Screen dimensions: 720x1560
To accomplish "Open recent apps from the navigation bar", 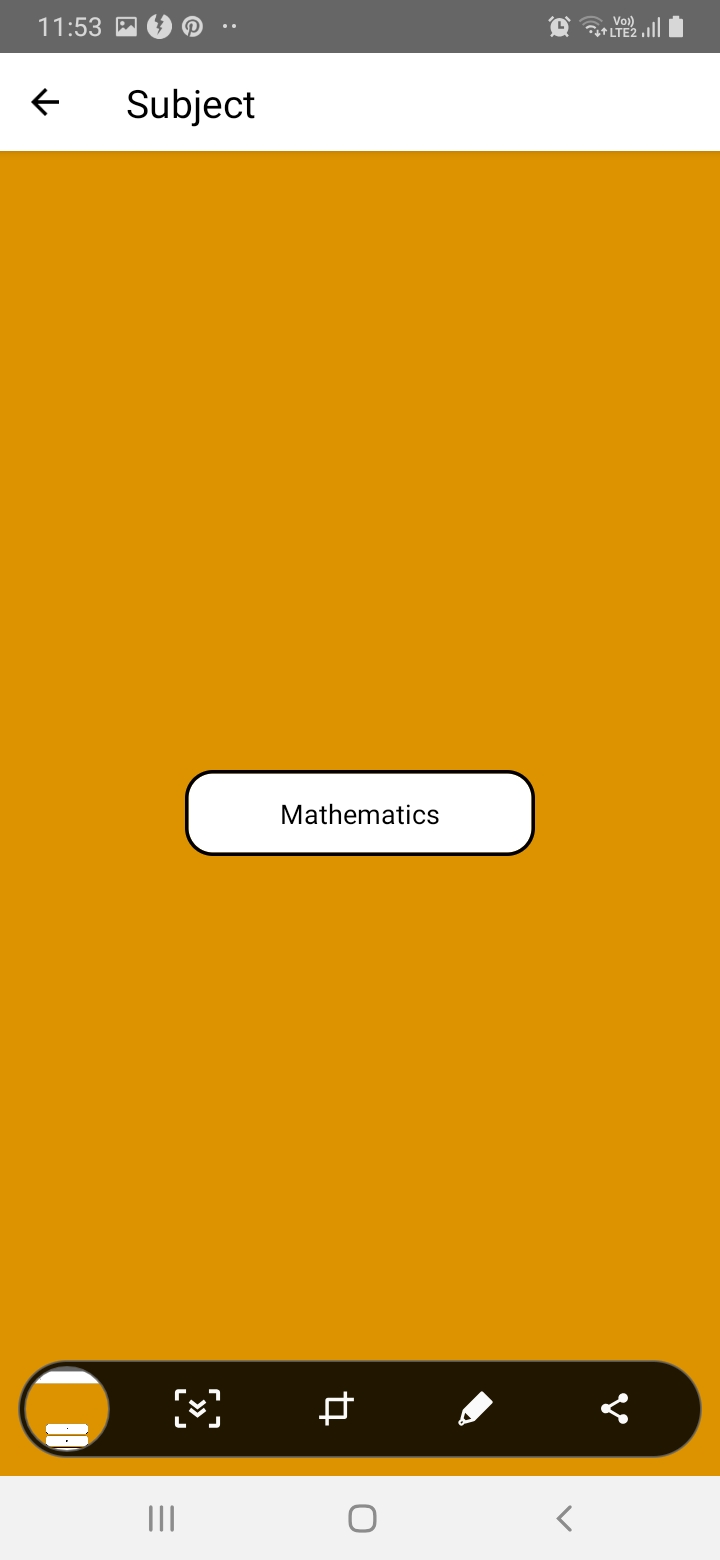I will [x=161, y=1518].
